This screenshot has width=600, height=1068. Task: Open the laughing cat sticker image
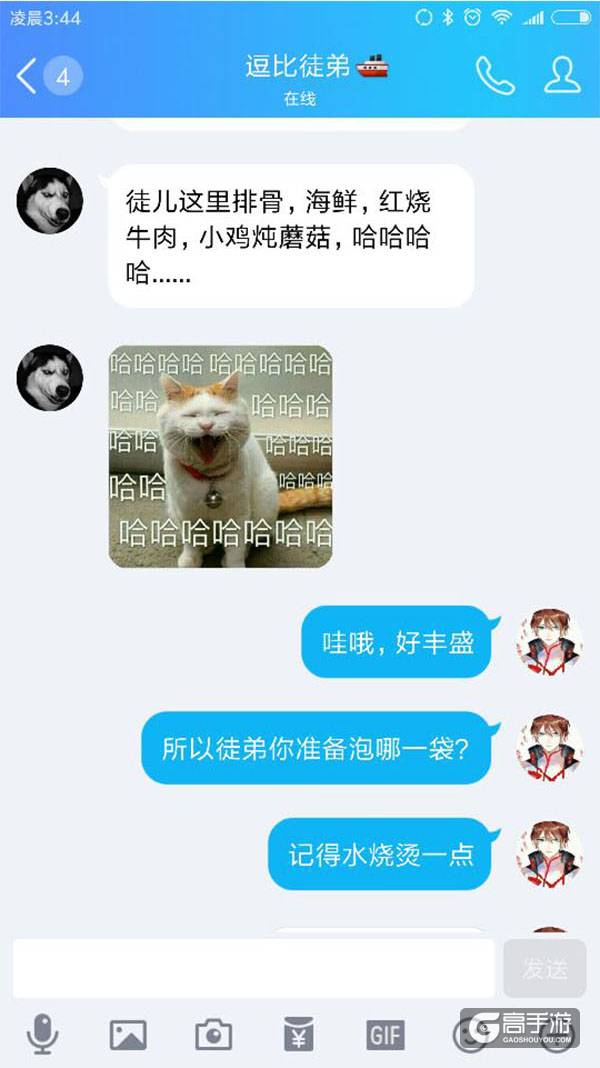click(x=221, y=456)
